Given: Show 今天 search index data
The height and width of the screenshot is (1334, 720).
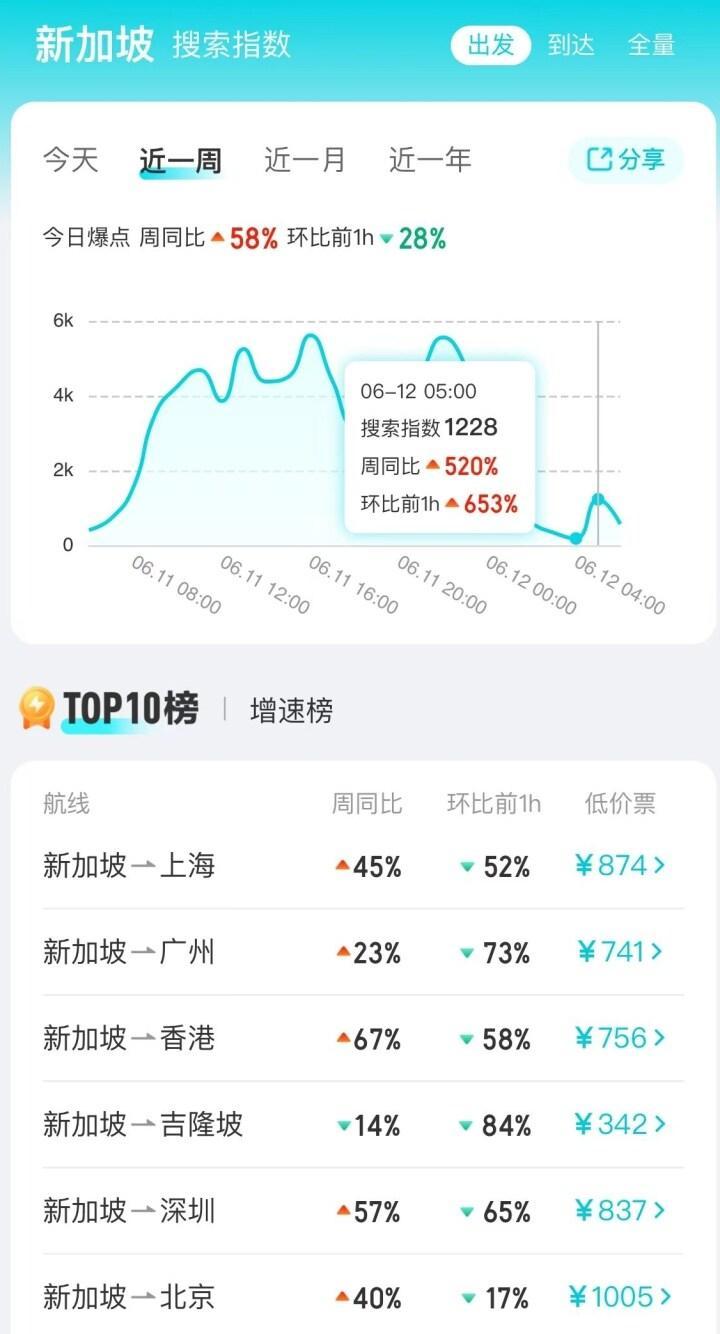Looking at the screenshot, I should tap(71, 160).
